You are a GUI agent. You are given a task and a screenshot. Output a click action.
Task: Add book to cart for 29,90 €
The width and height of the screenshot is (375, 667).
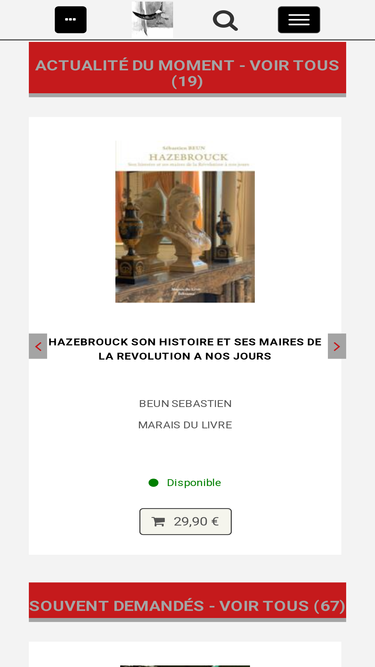coord(185,522)
